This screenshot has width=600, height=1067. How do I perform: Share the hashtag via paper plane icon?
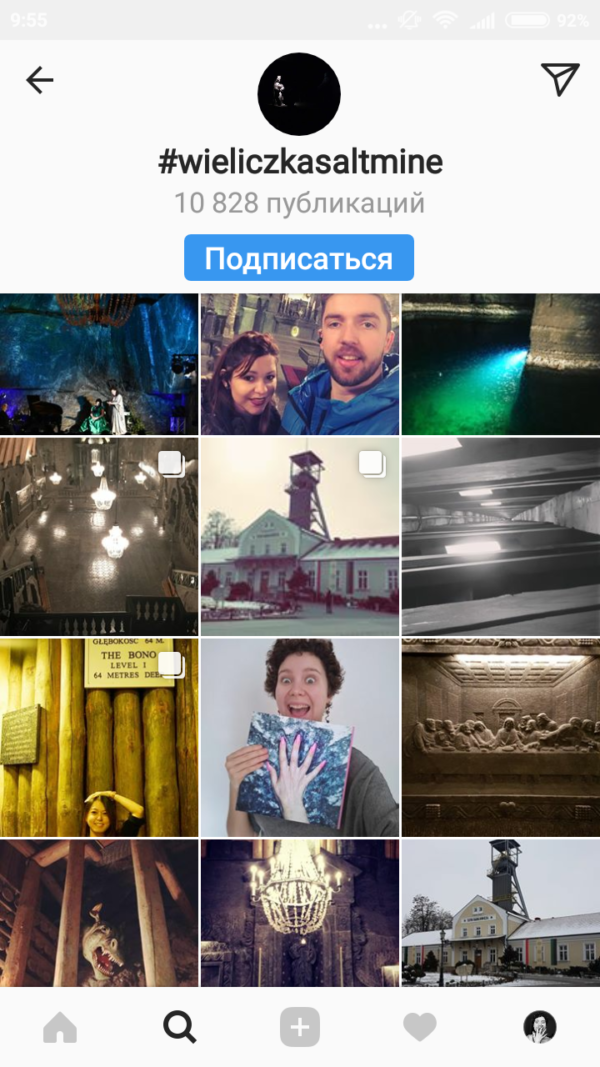[560, 79]
